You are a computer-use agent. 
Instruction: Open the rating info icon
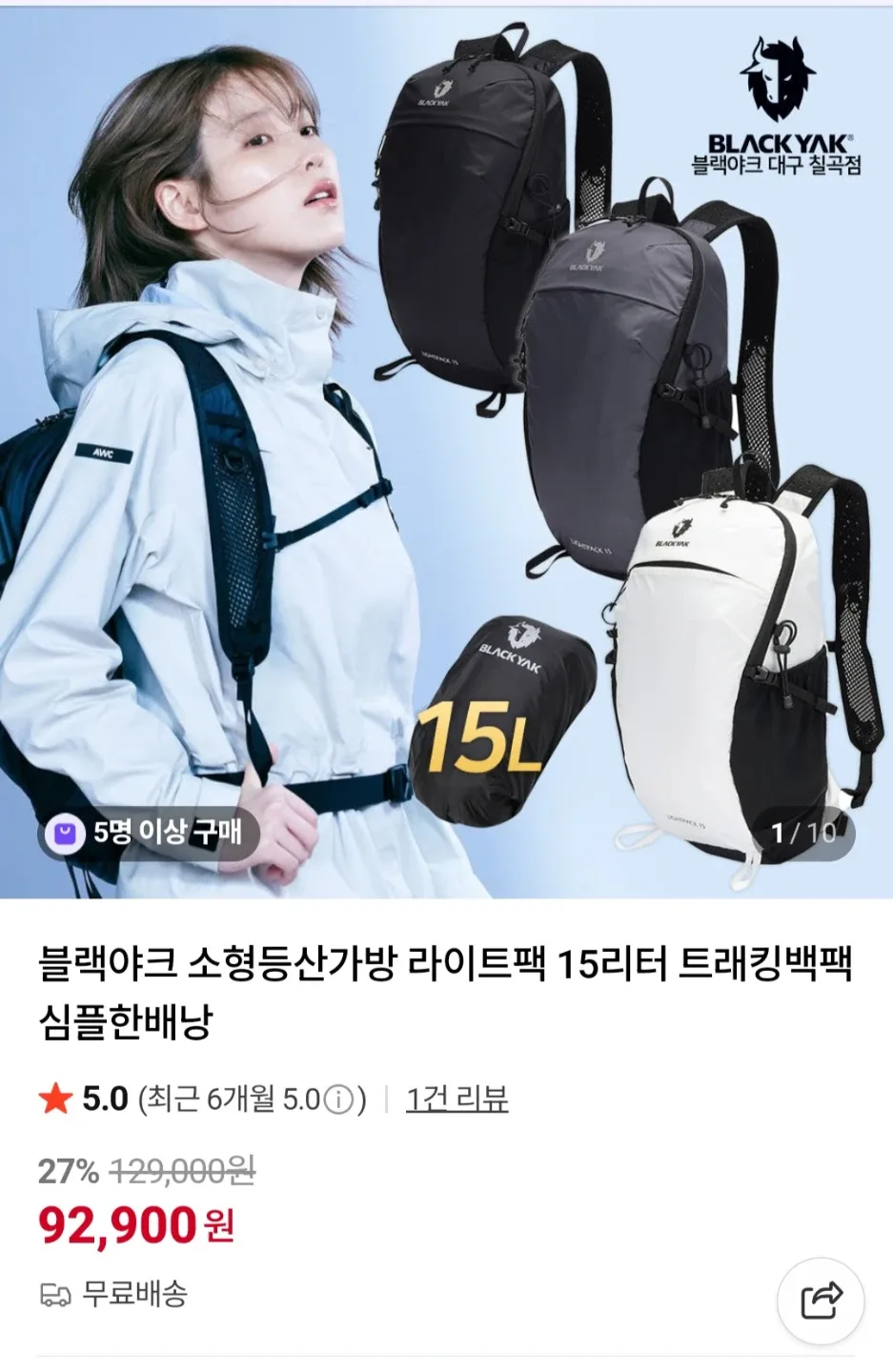[338, 1101]
